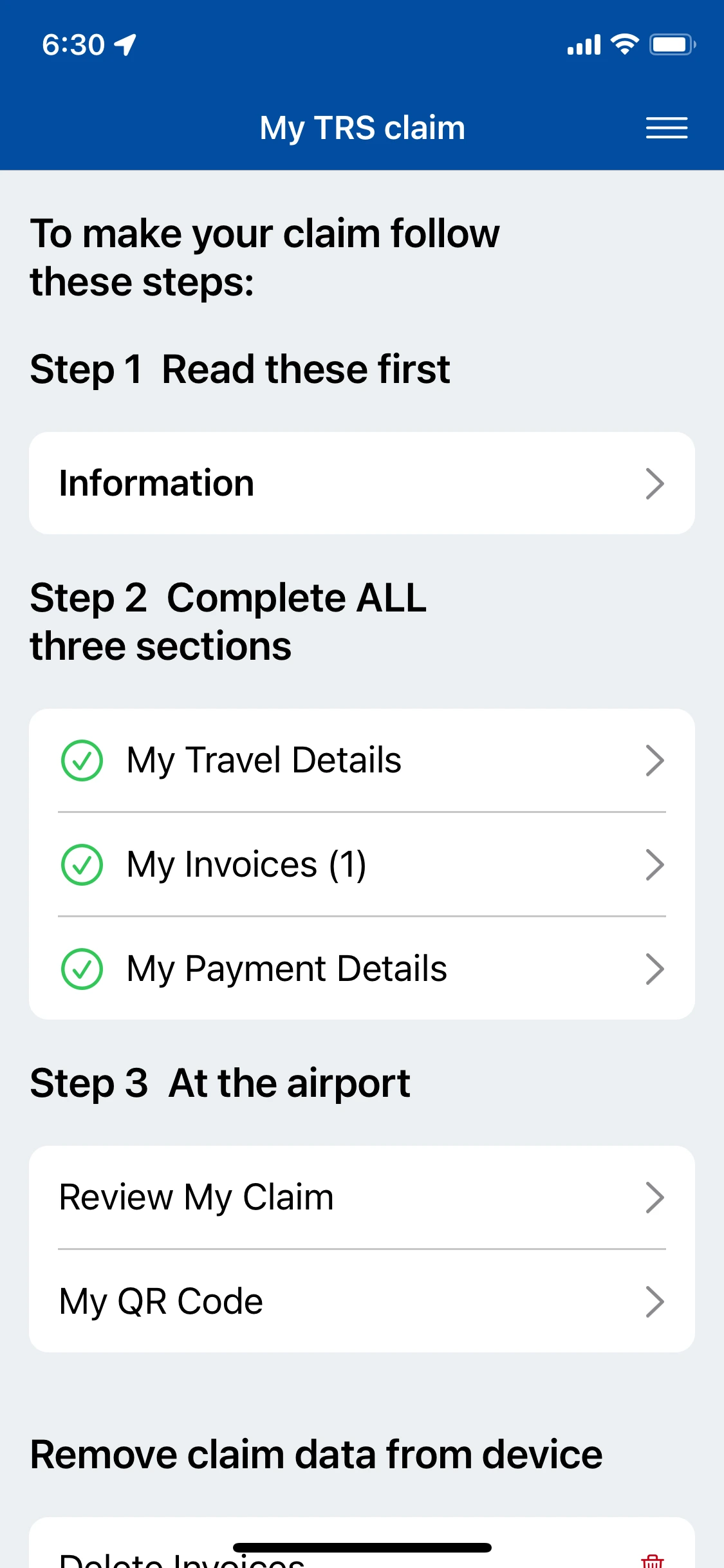Open My Payment Details

tap(362, 969)
